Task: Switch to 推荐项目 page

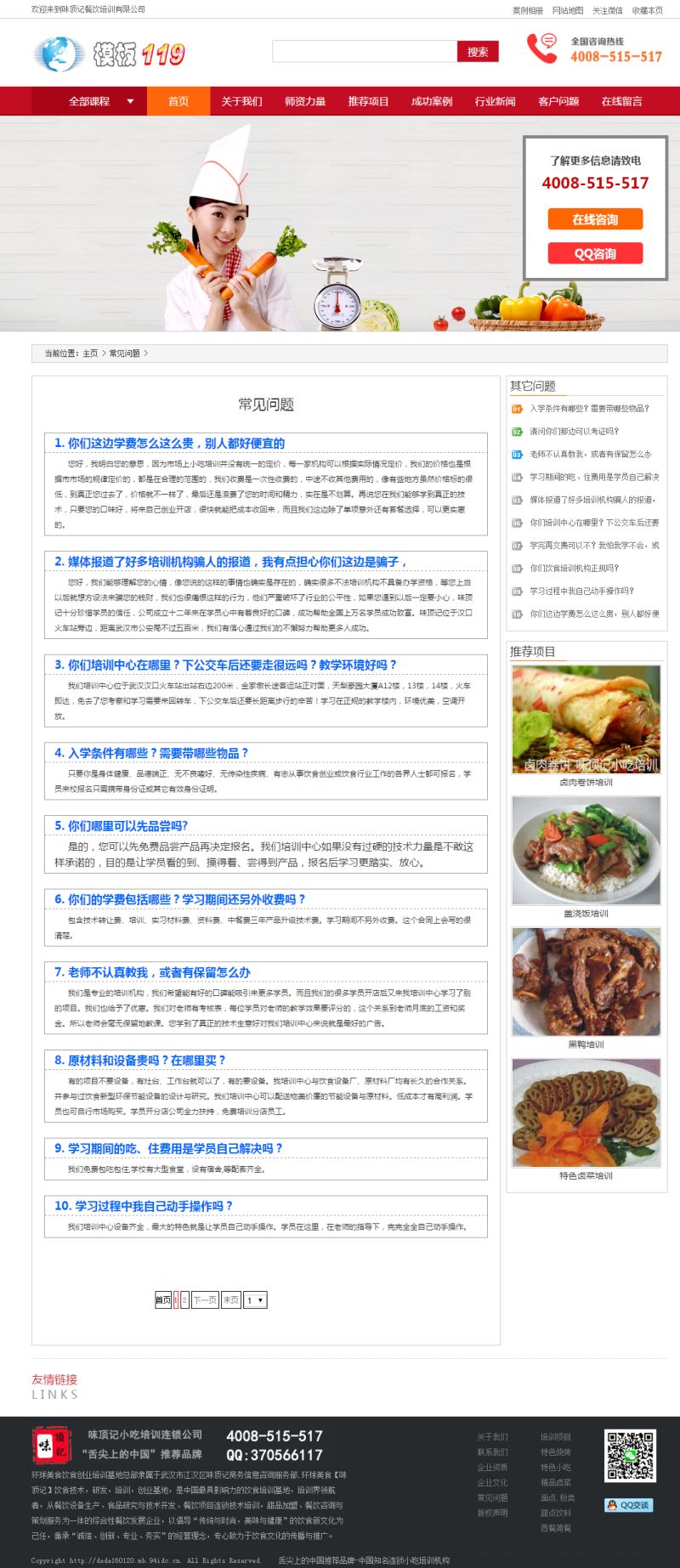Action: click(x=368, y=101)
